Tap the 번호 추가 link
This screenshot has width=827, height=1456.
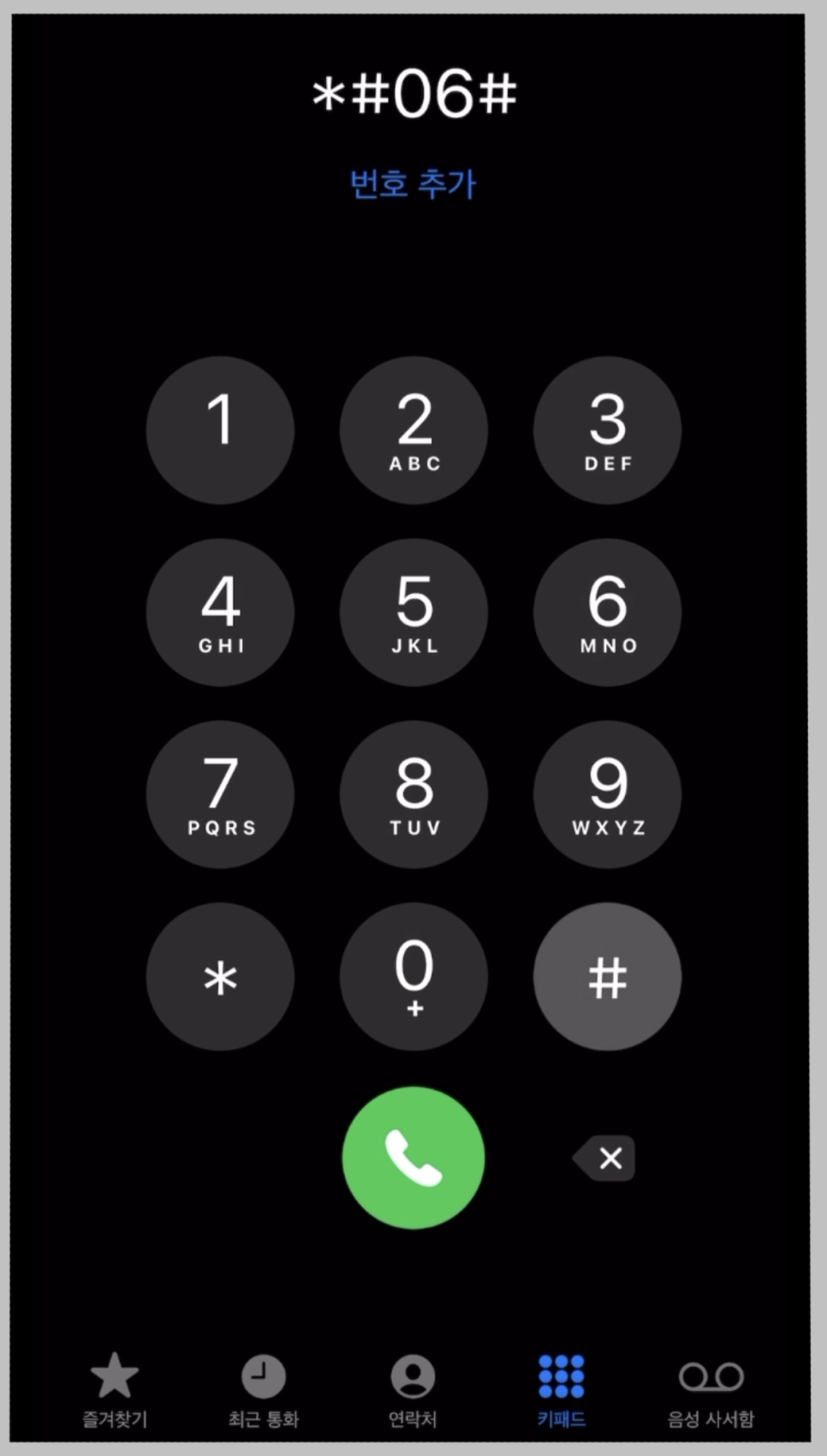(413, 184)
